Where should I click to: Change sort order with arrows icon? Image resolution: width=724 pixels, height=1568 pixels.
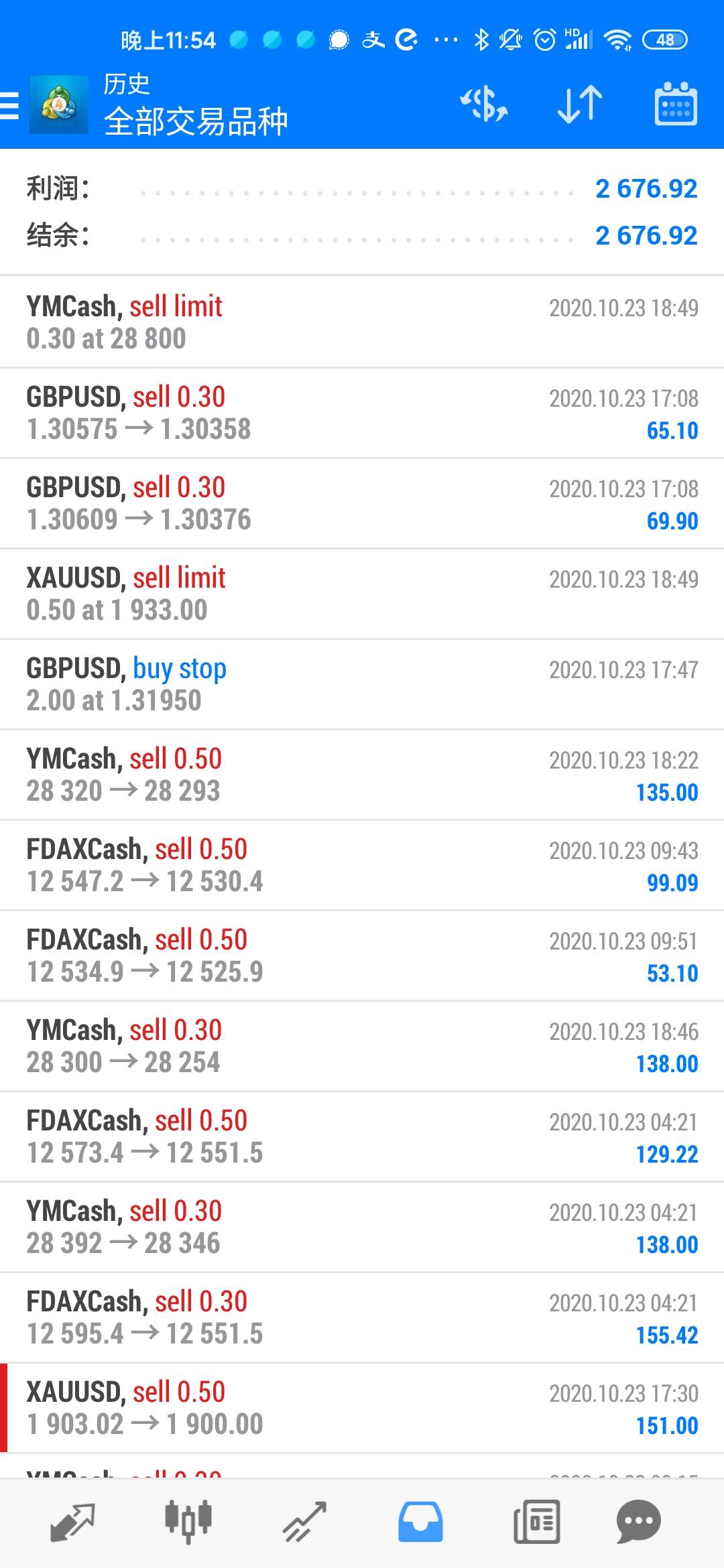(580, 104)
